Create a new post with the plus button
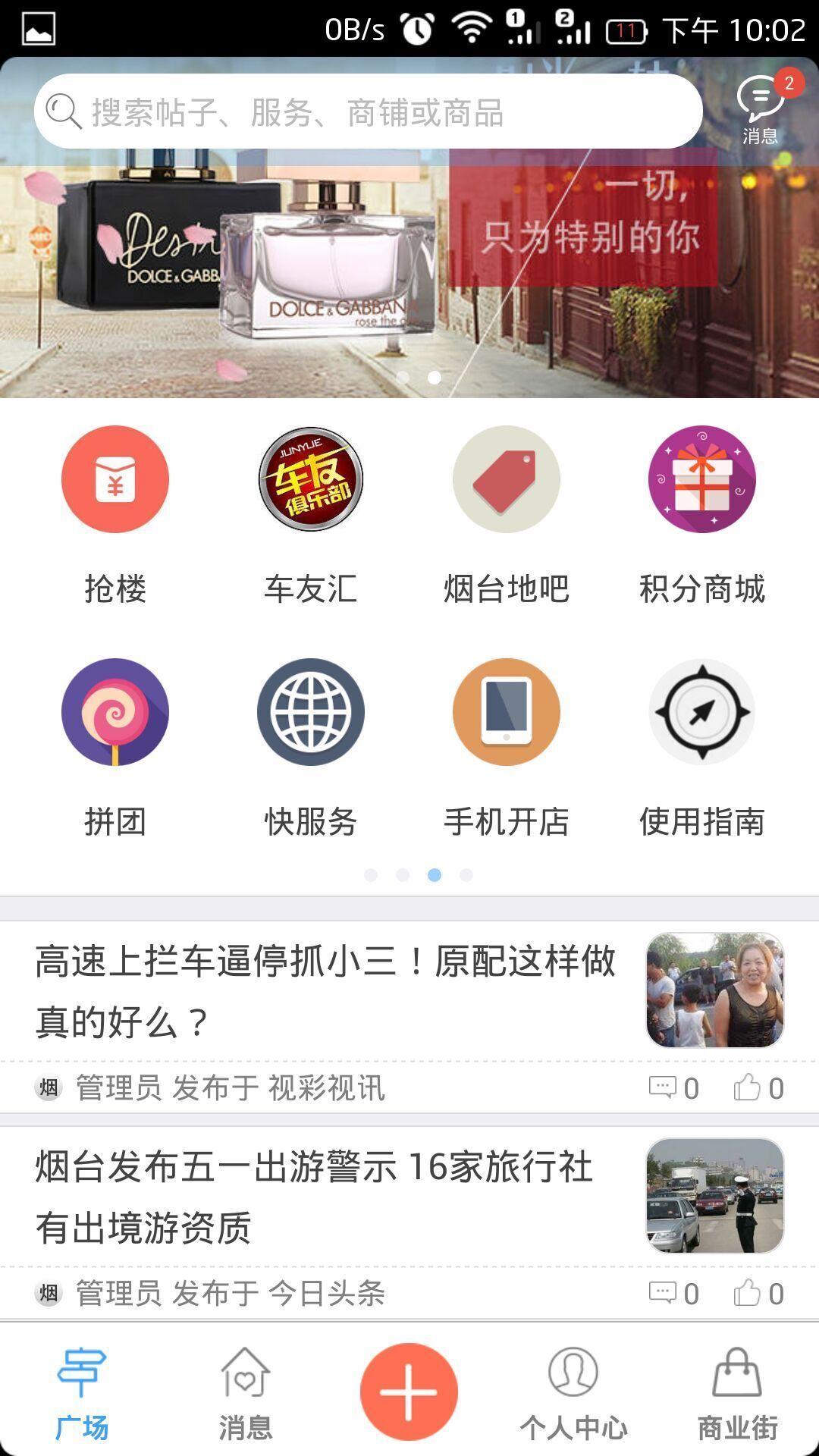Image resolution: width=819 pixels, height=1456 pixels. coord(409,1392)
